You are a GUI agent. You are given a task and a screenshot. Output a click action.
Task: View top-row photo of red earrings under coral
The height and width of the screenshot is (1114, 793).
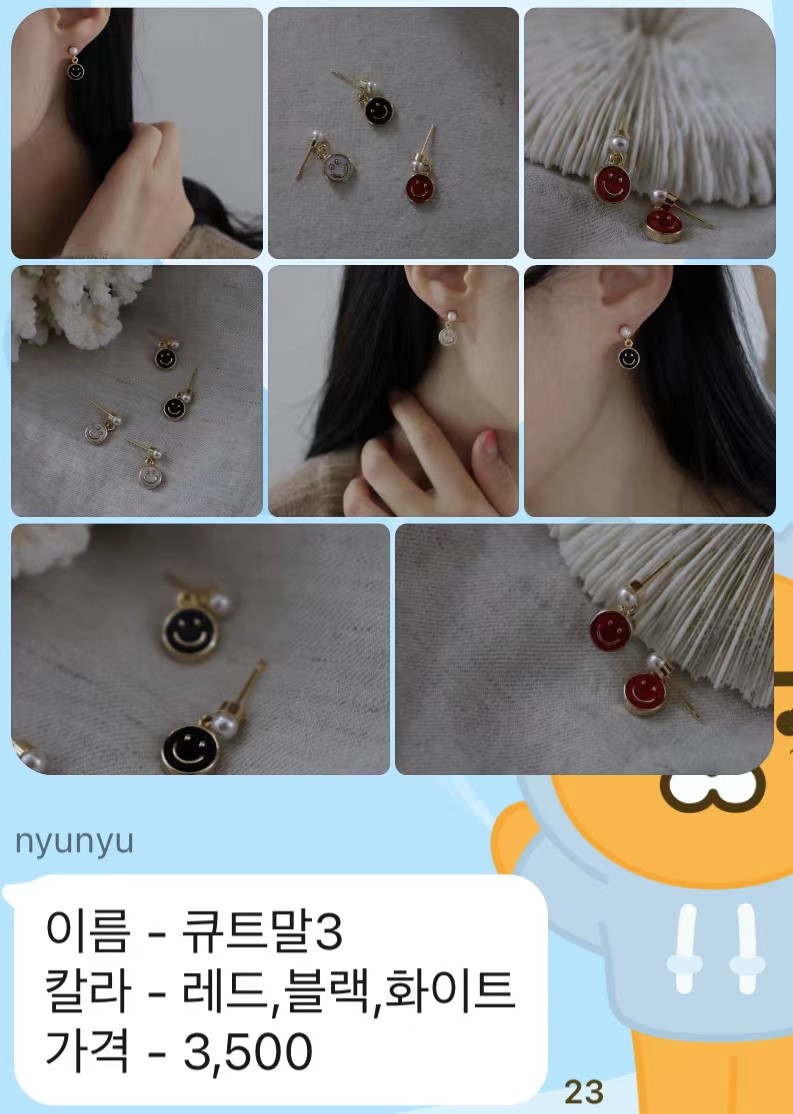(649, 133)
